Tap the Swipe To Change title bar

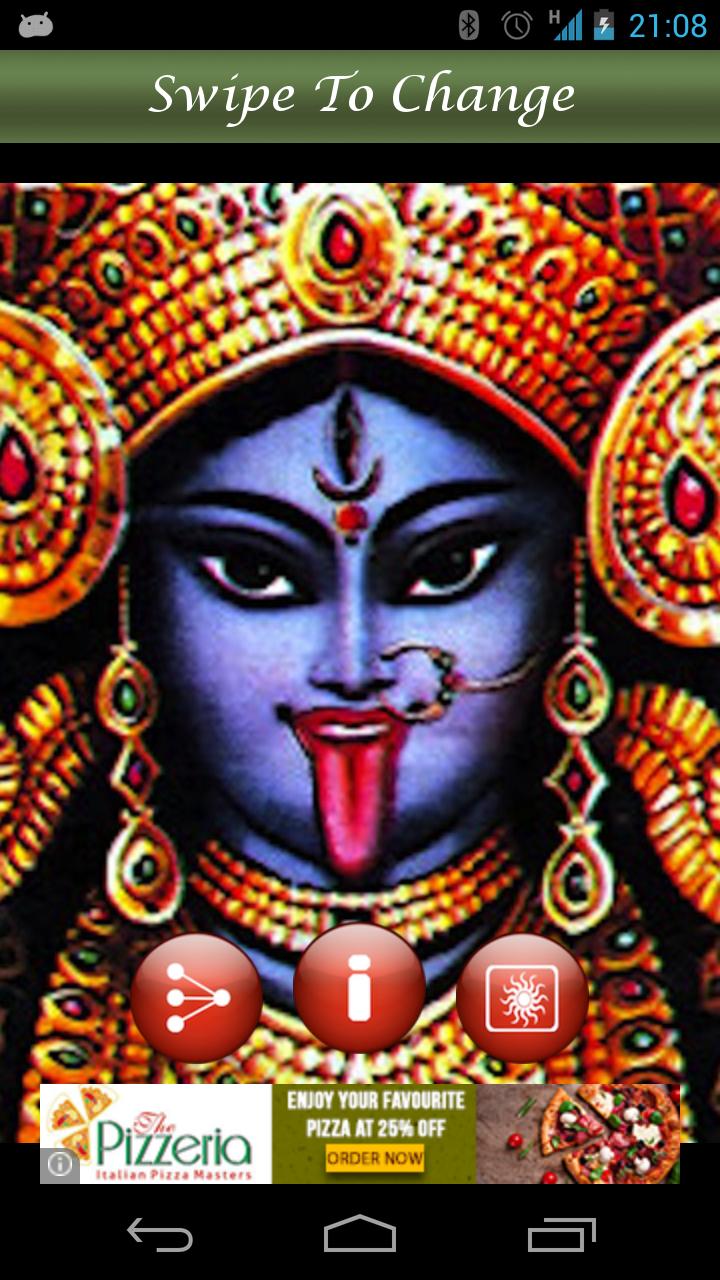[360, 95]
